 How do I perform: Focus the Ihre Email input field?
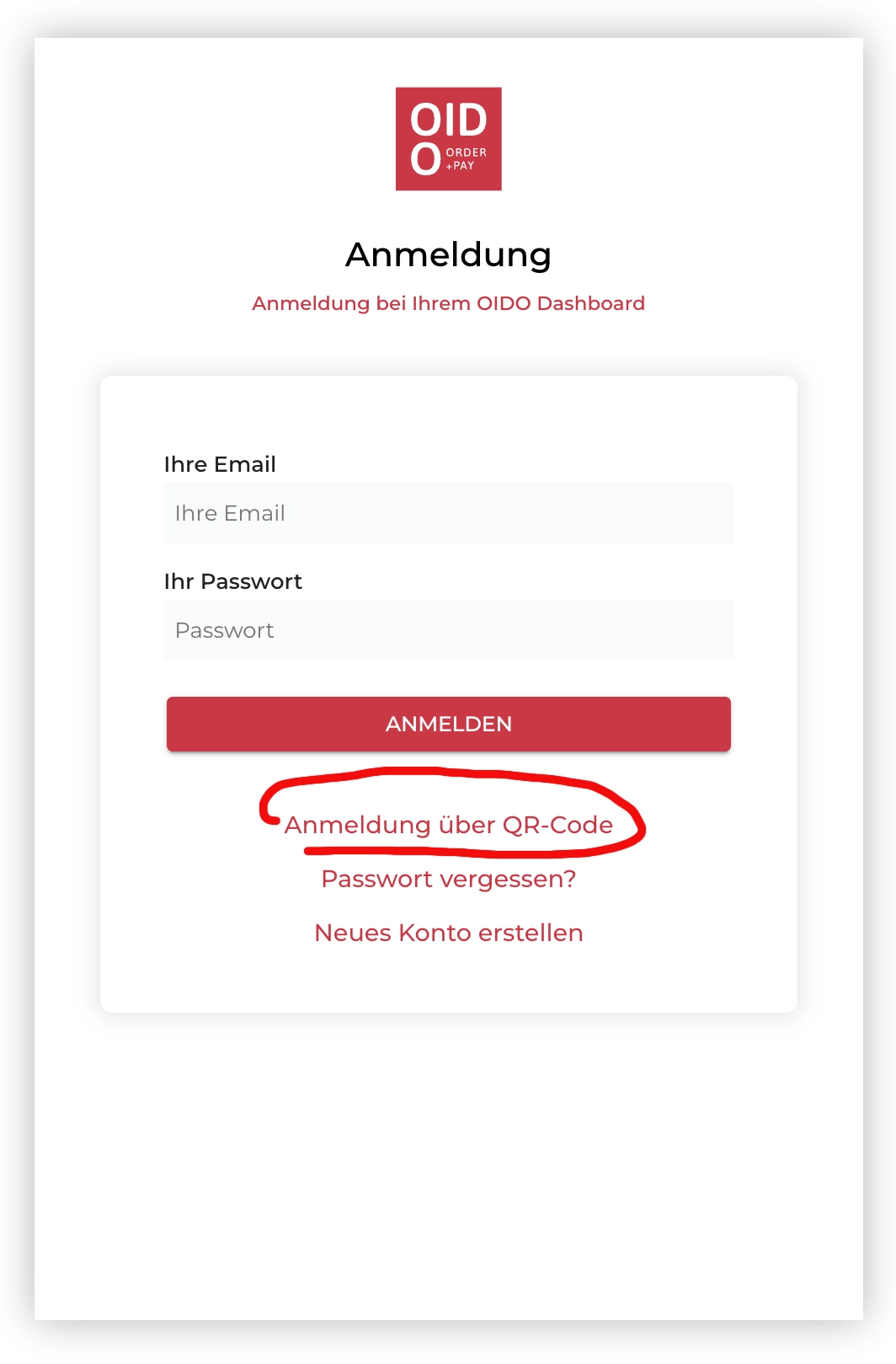[x=448, y=513]
